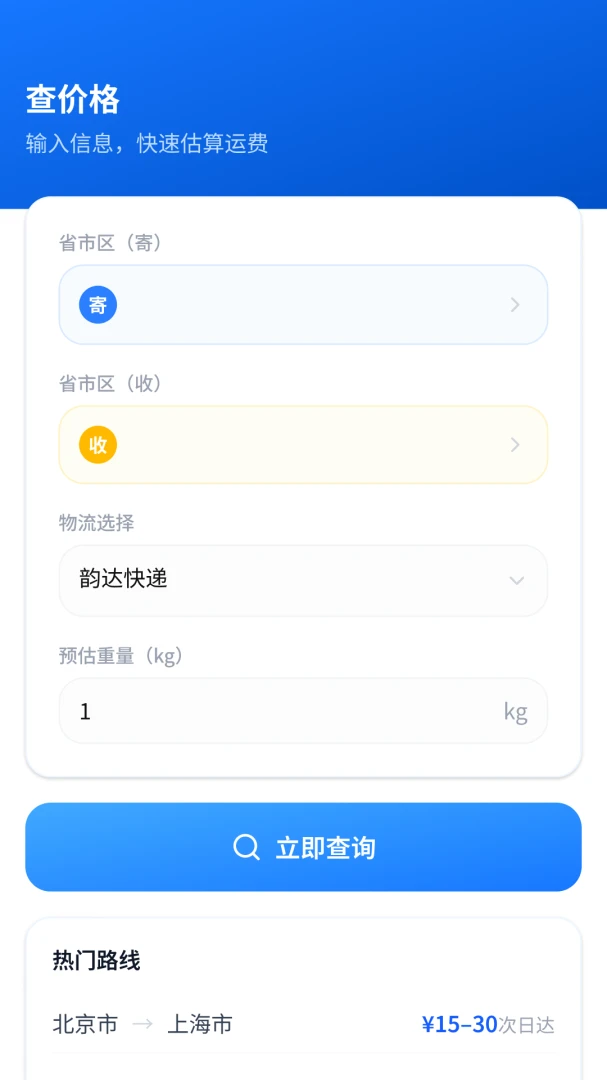Focus the estimated weight kg field
Screen dimensions: 607x1080
pos(303,711)
